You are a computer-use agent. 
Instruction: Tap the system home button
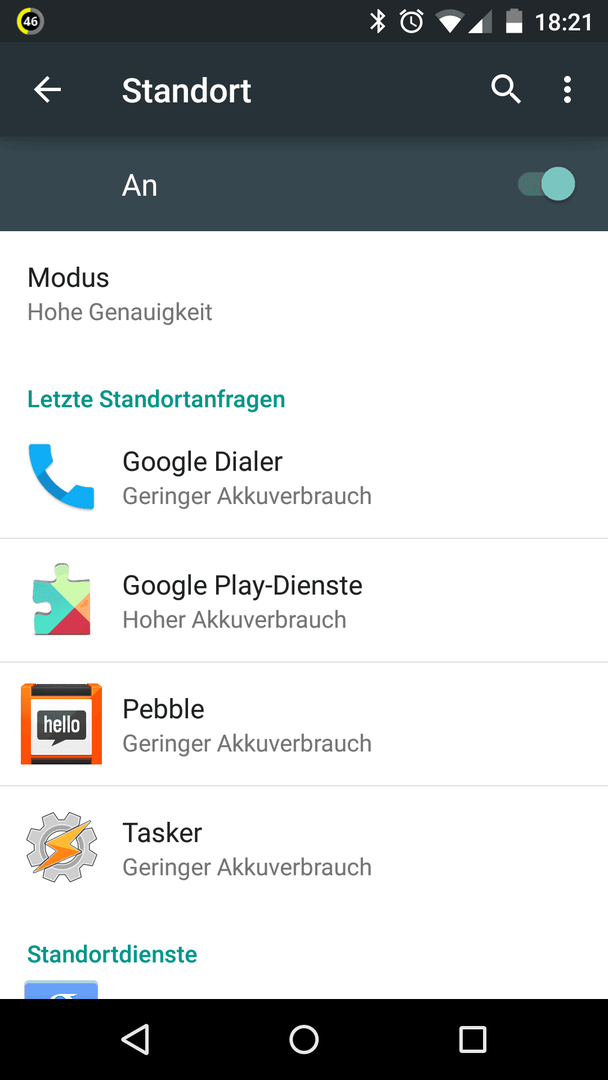pyautogui.click(x=304, y=1039)
